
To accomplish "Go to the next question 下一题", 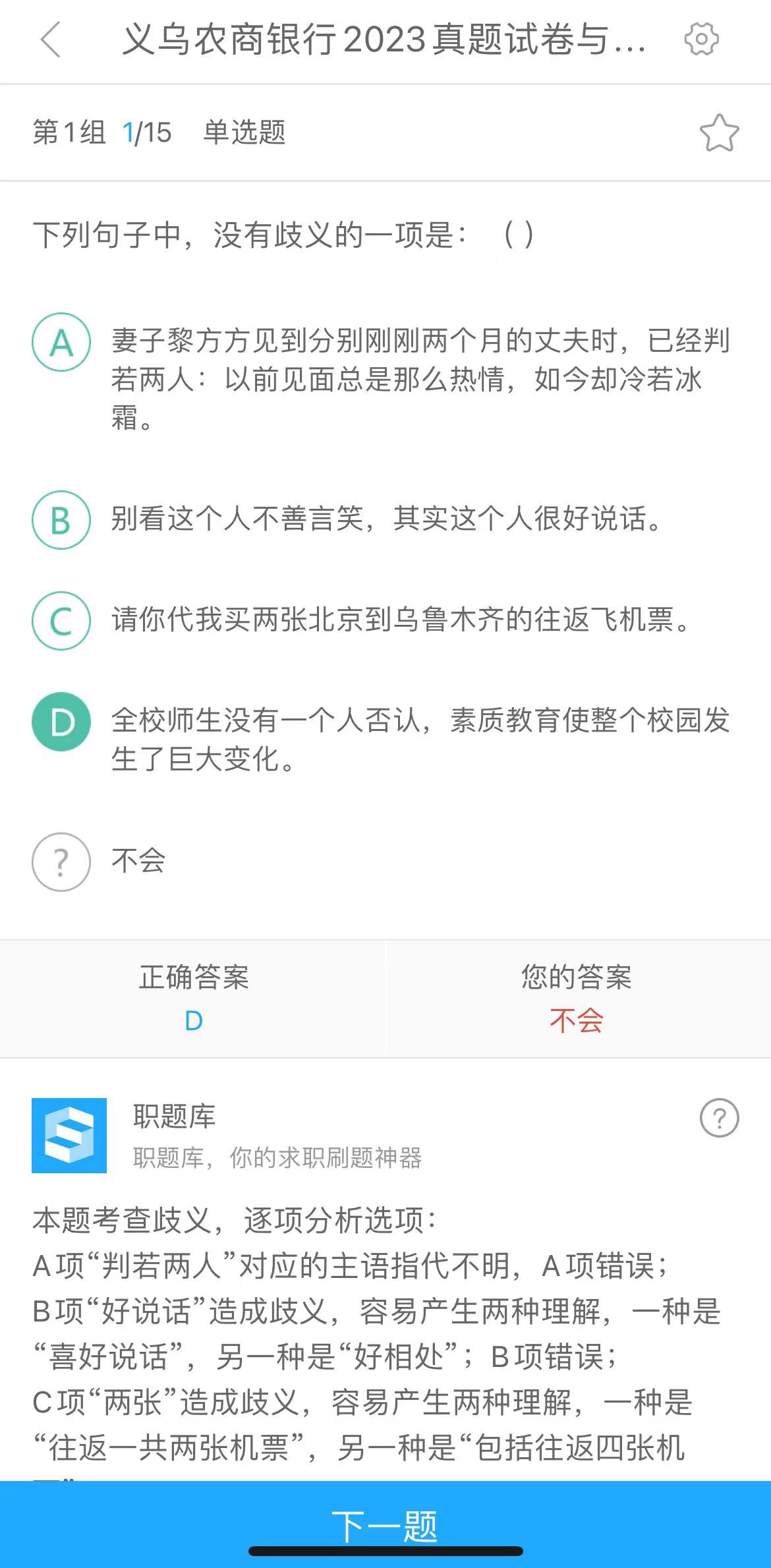I will pyautogui.click(x=385, y=1524).
